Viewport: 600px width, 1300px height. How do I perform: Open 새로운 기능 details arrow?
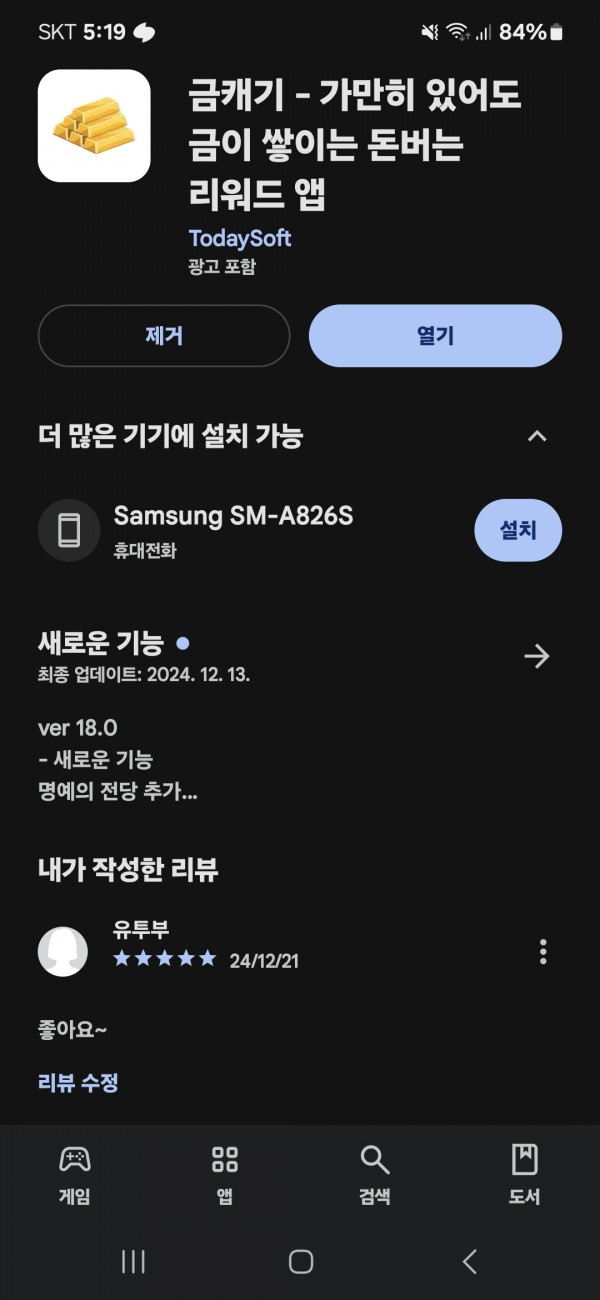[x=537, y=656]
